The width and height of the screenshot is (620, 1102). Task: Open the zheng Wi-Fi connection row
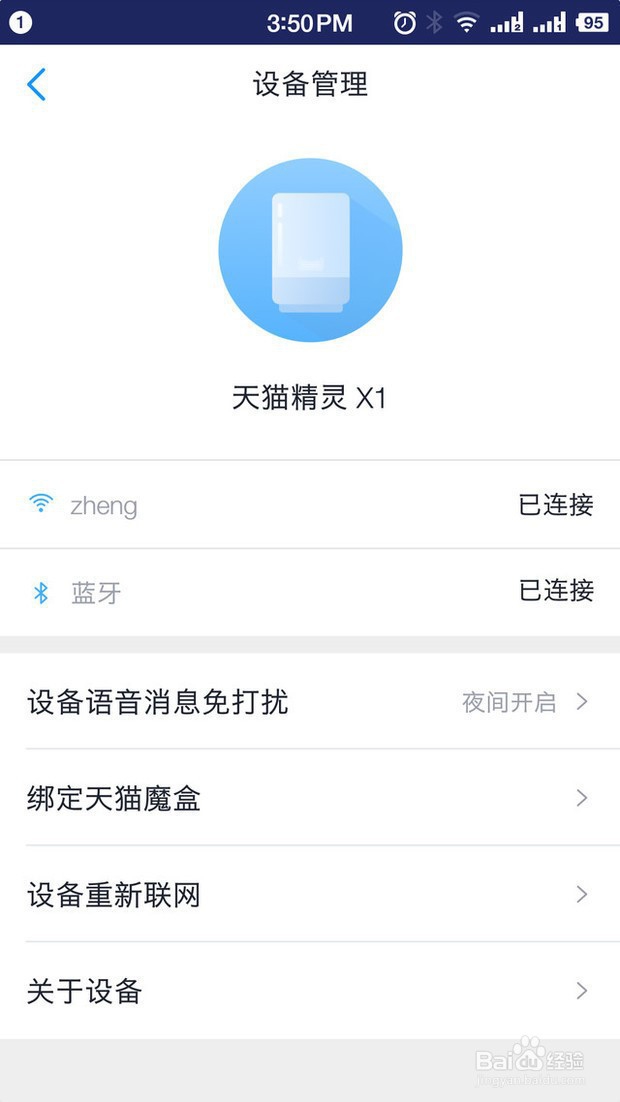[310, 505]
